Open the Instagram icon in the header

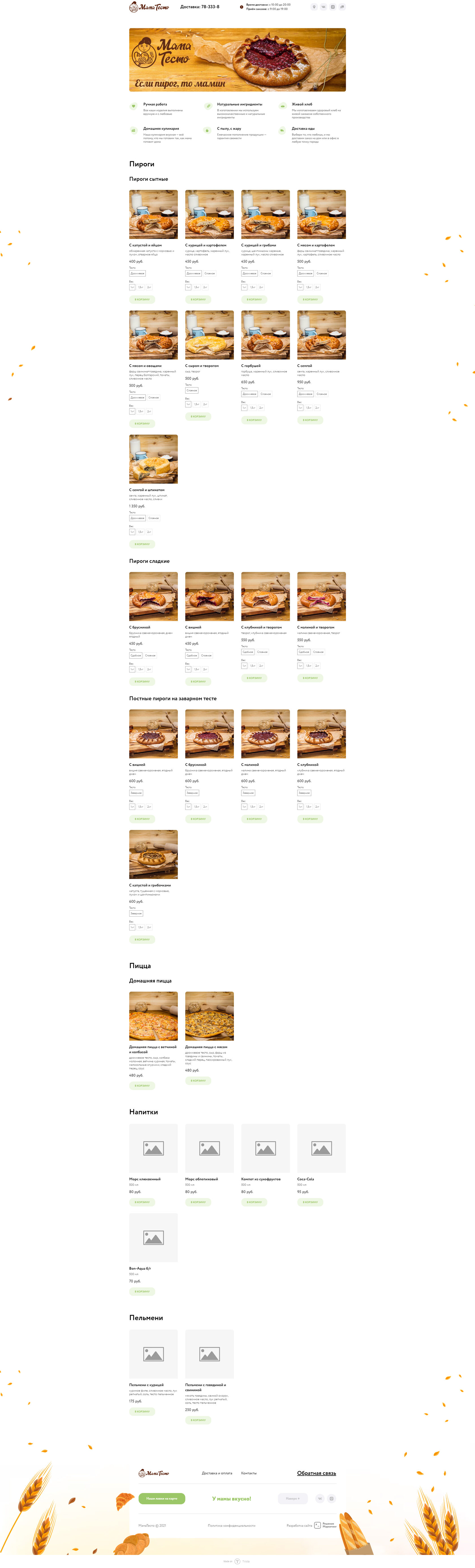333,7
